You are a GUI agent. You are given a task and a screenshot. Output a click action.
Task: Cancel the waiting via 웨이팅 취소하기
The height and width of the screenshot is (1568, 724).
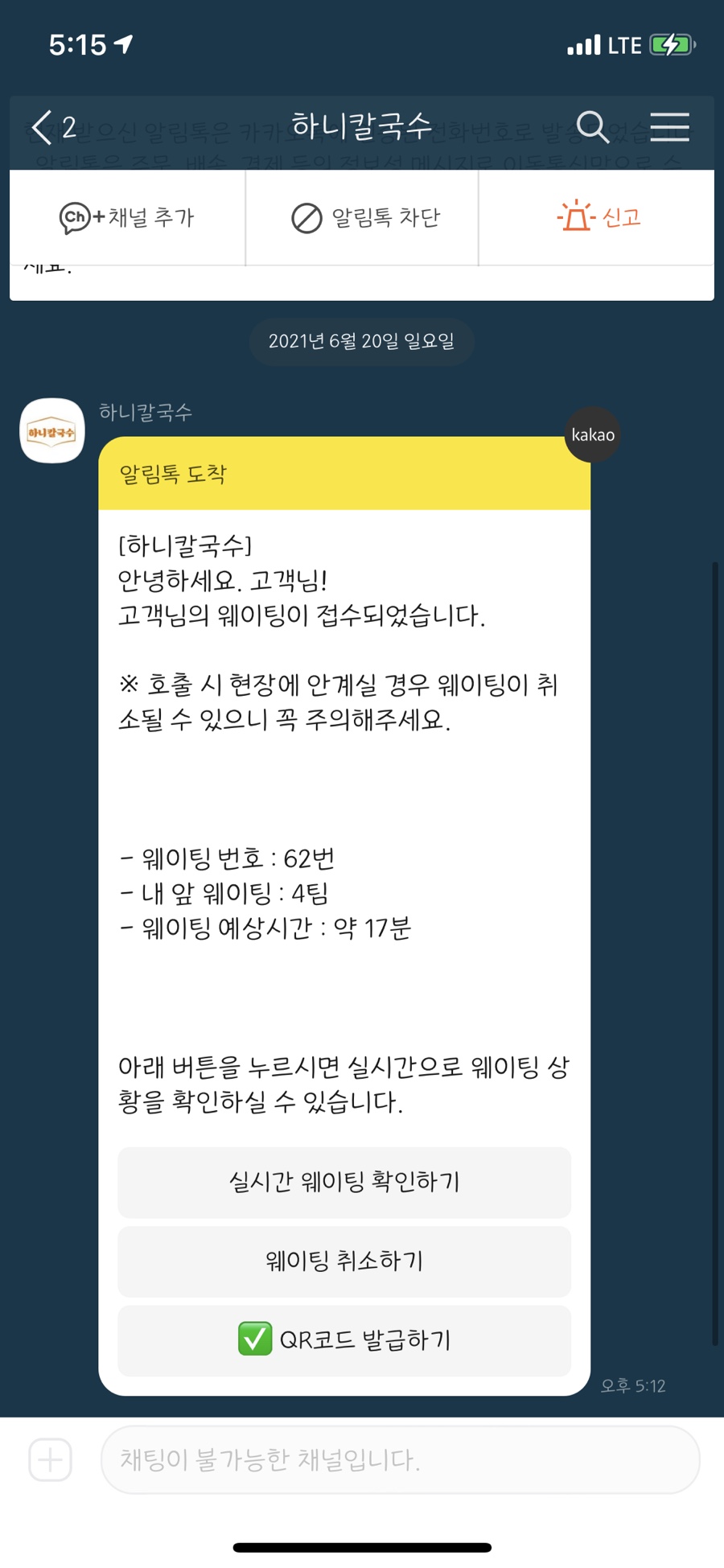point(344,1261)
